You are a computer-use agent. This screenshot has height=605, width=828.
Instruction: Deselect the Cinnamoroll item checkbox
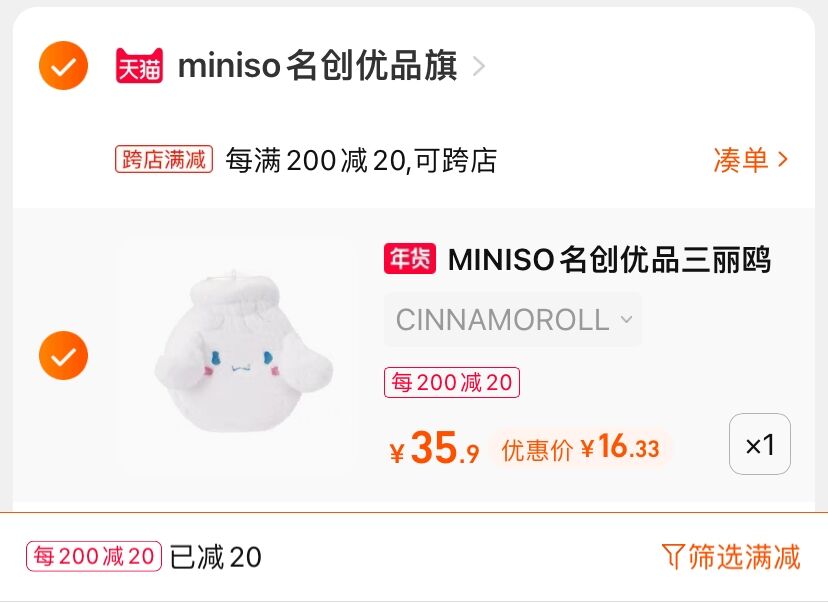(x=63, y=356)
